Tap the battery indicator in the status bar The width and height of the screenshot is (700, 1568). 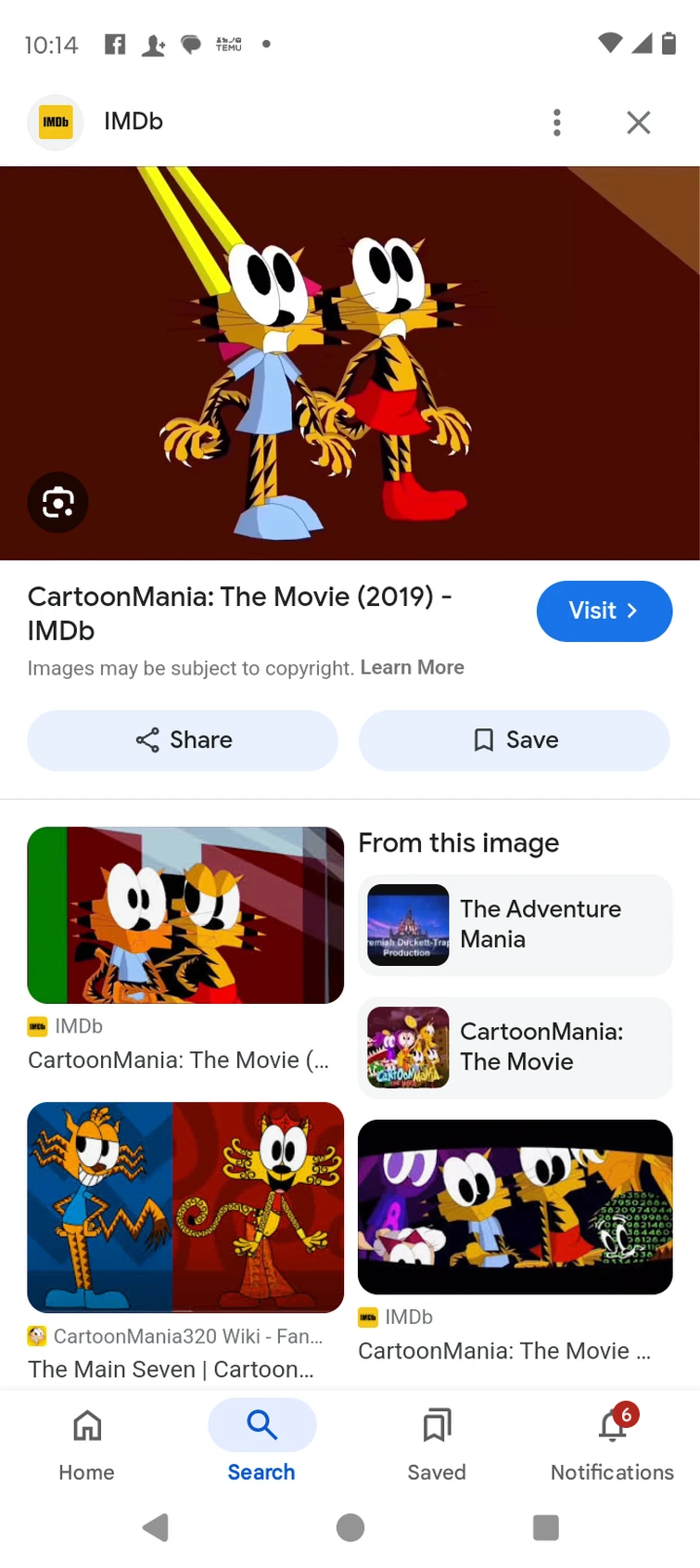[669, 43]
